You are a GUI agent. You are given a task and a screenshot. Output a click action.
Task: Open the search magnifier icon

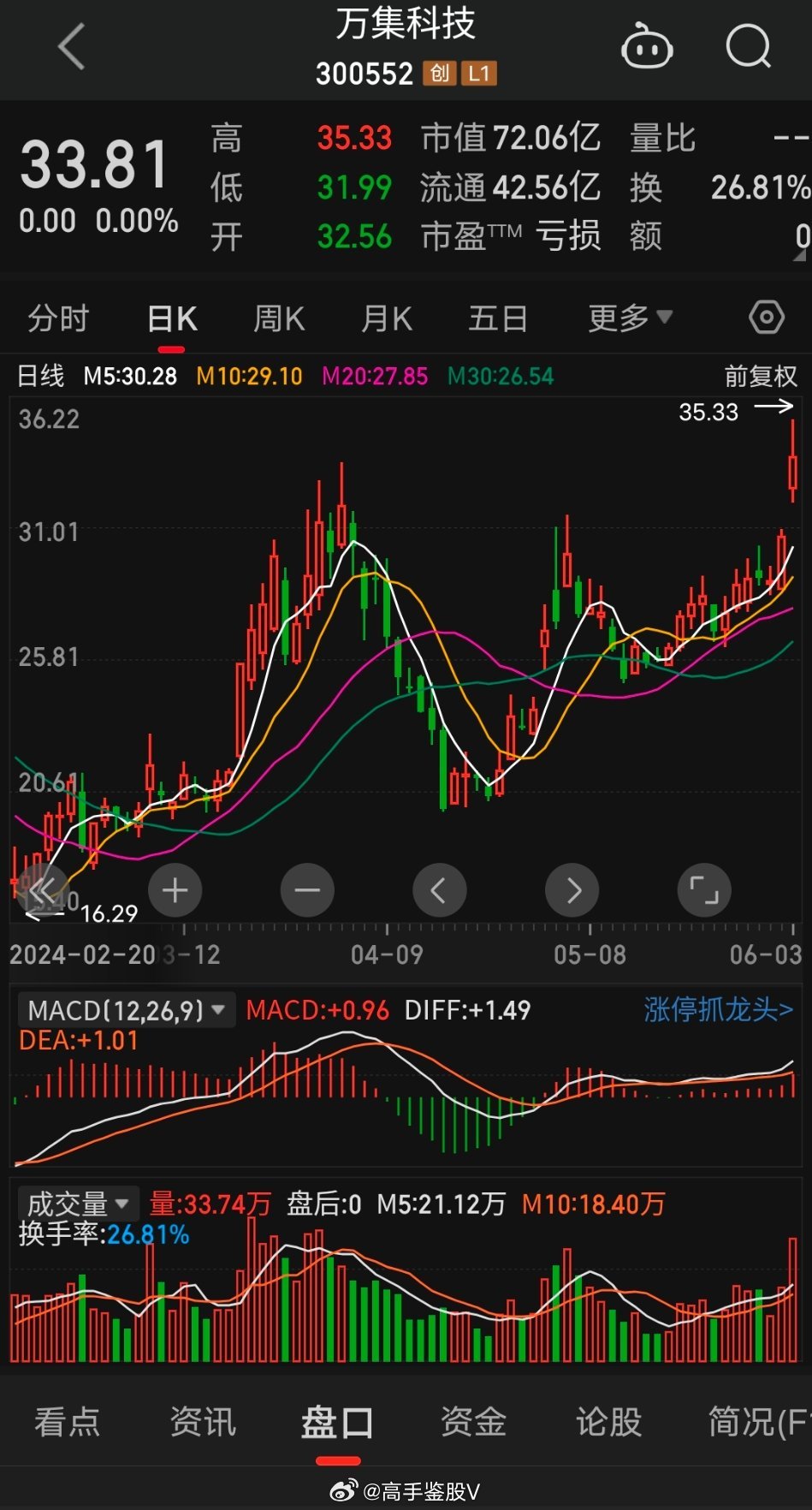click(749, 46)
